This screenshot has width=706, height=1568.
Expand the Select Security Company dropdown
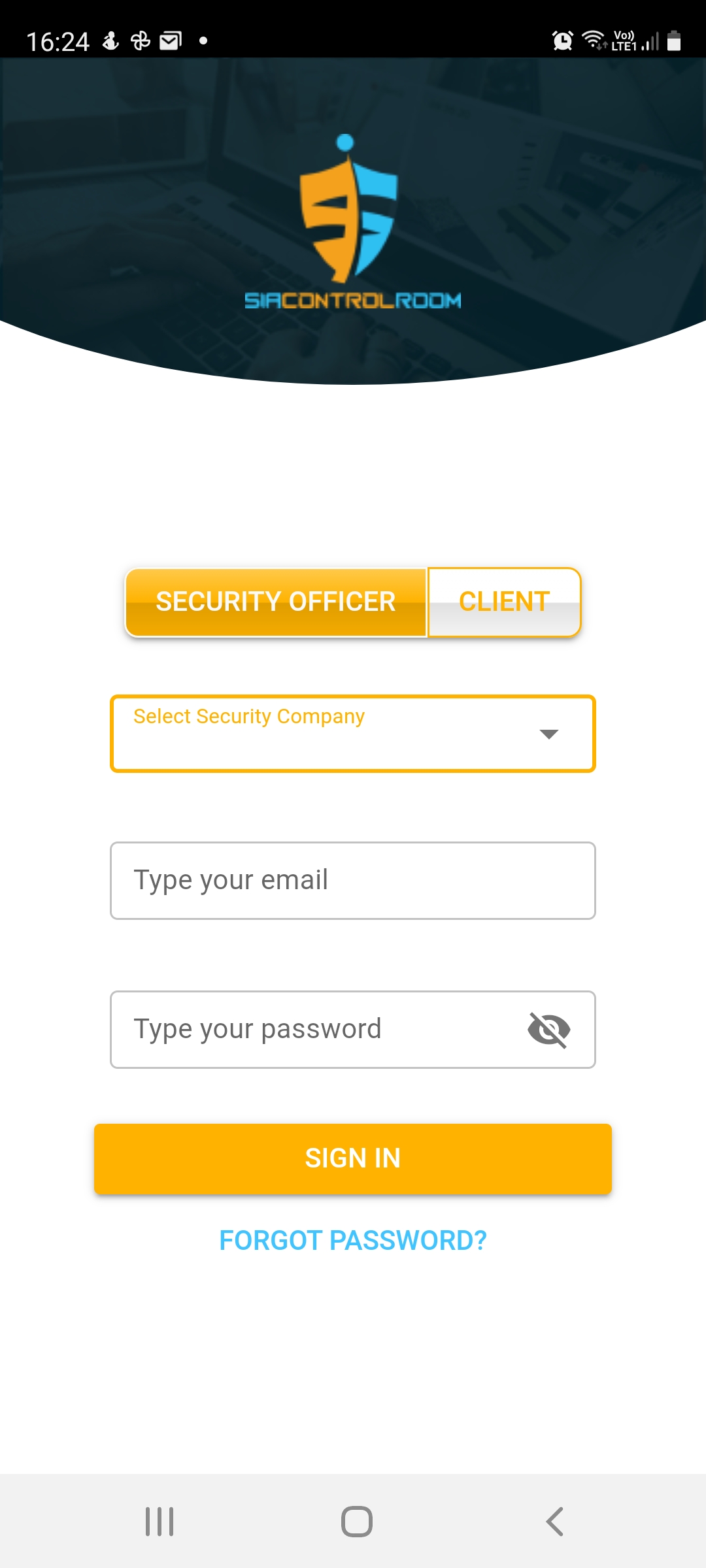pyautogui.click(x=353, y=734)
